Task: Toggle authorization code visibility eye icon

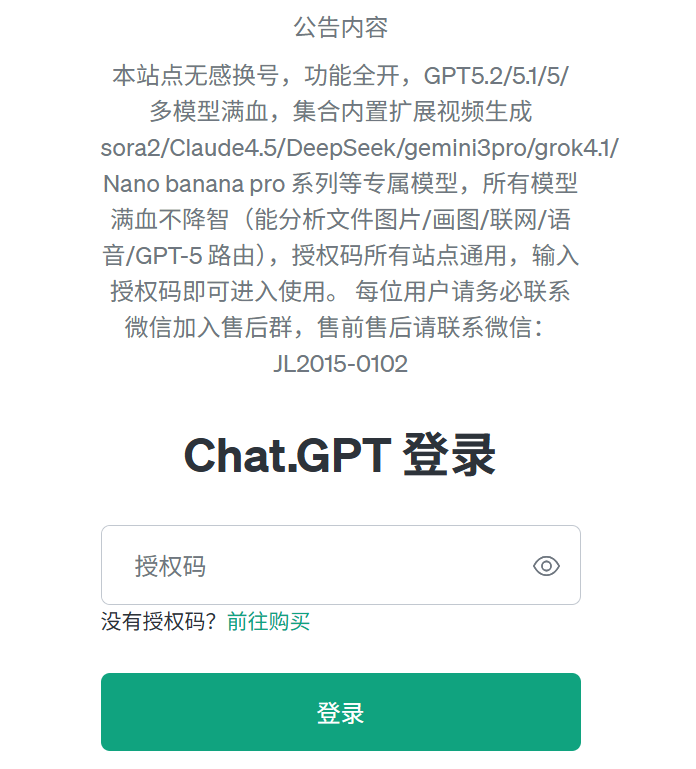Action: coord(546,566)
